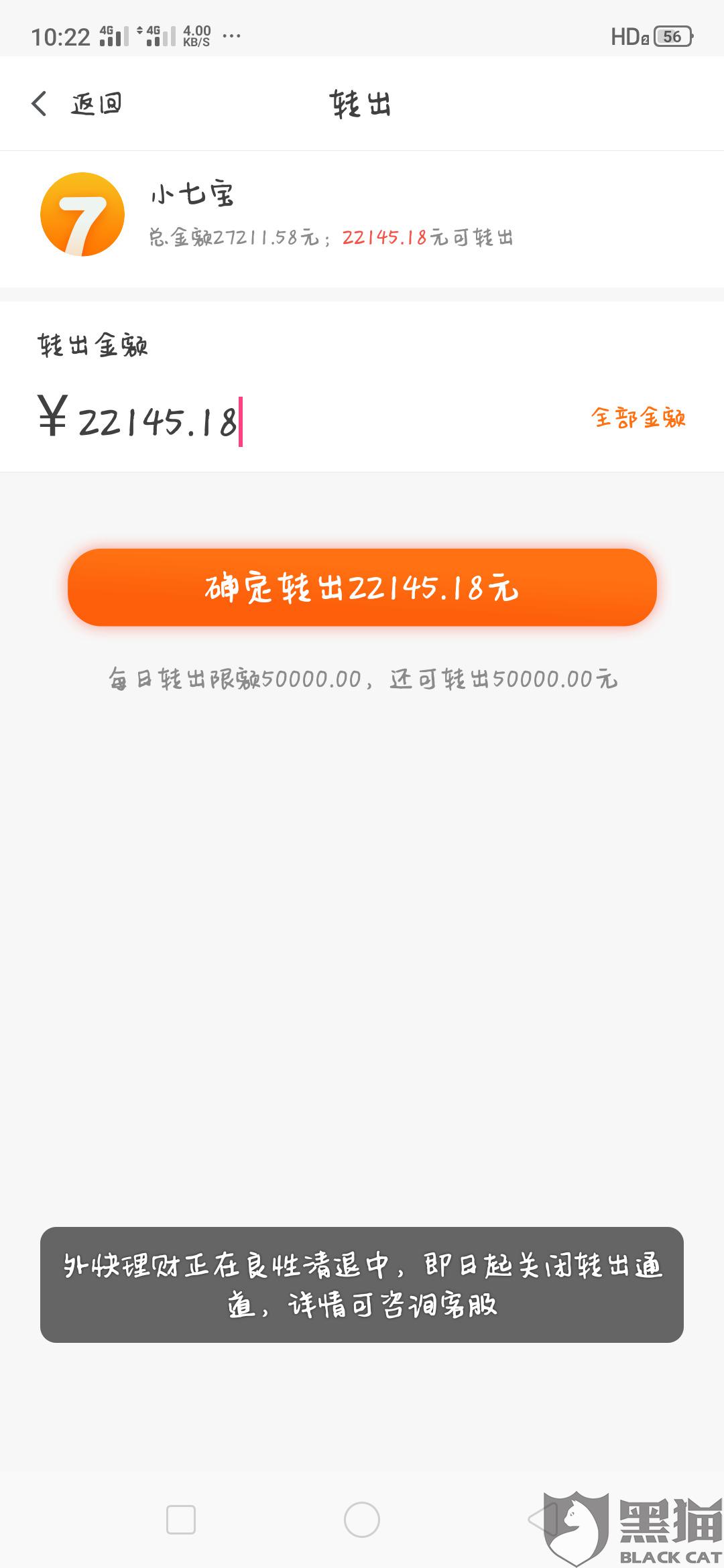
Task: Go back using the 返回 arrow
Action: (76, 104)
